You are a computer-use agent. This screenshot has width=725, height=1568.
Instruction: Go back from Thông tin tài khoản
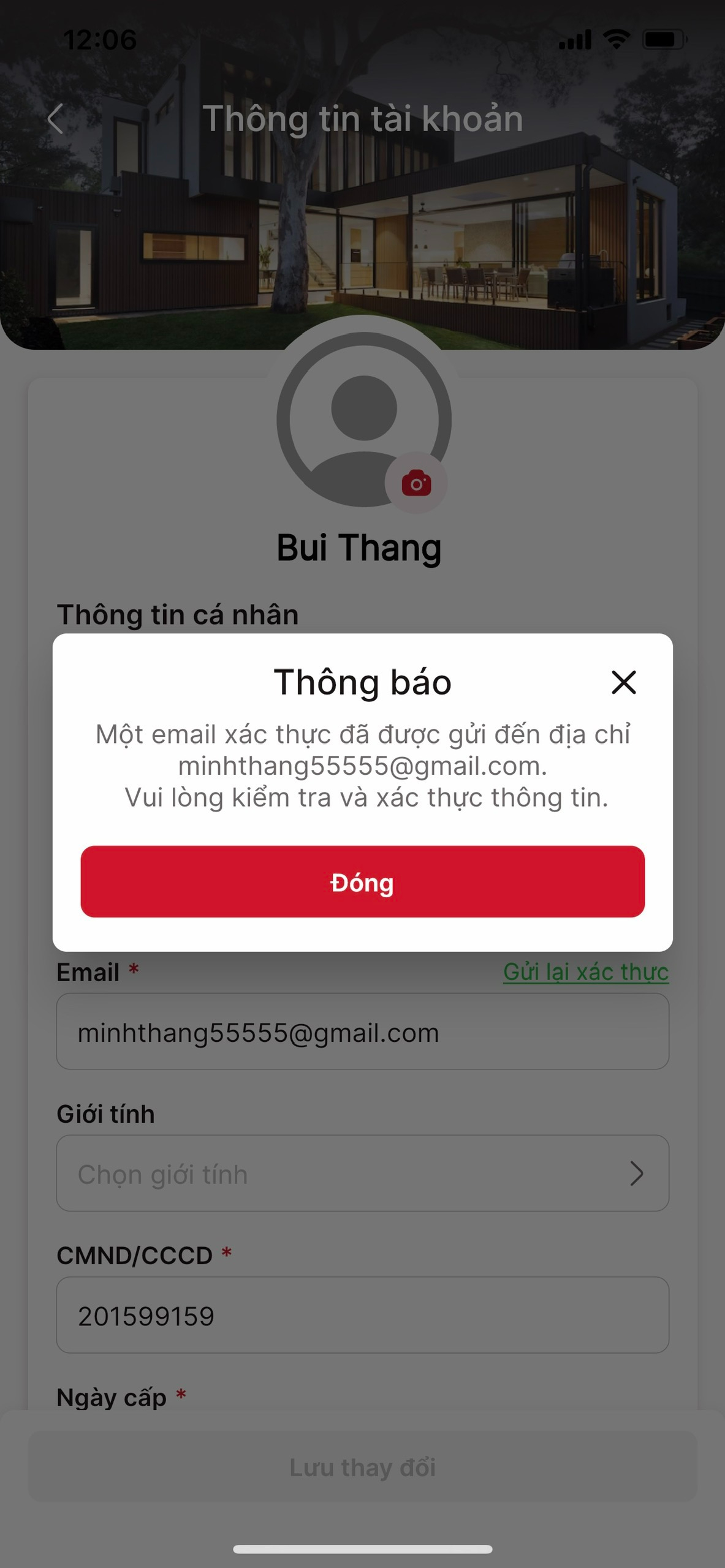pyautogui.click(x=56, y=119)
